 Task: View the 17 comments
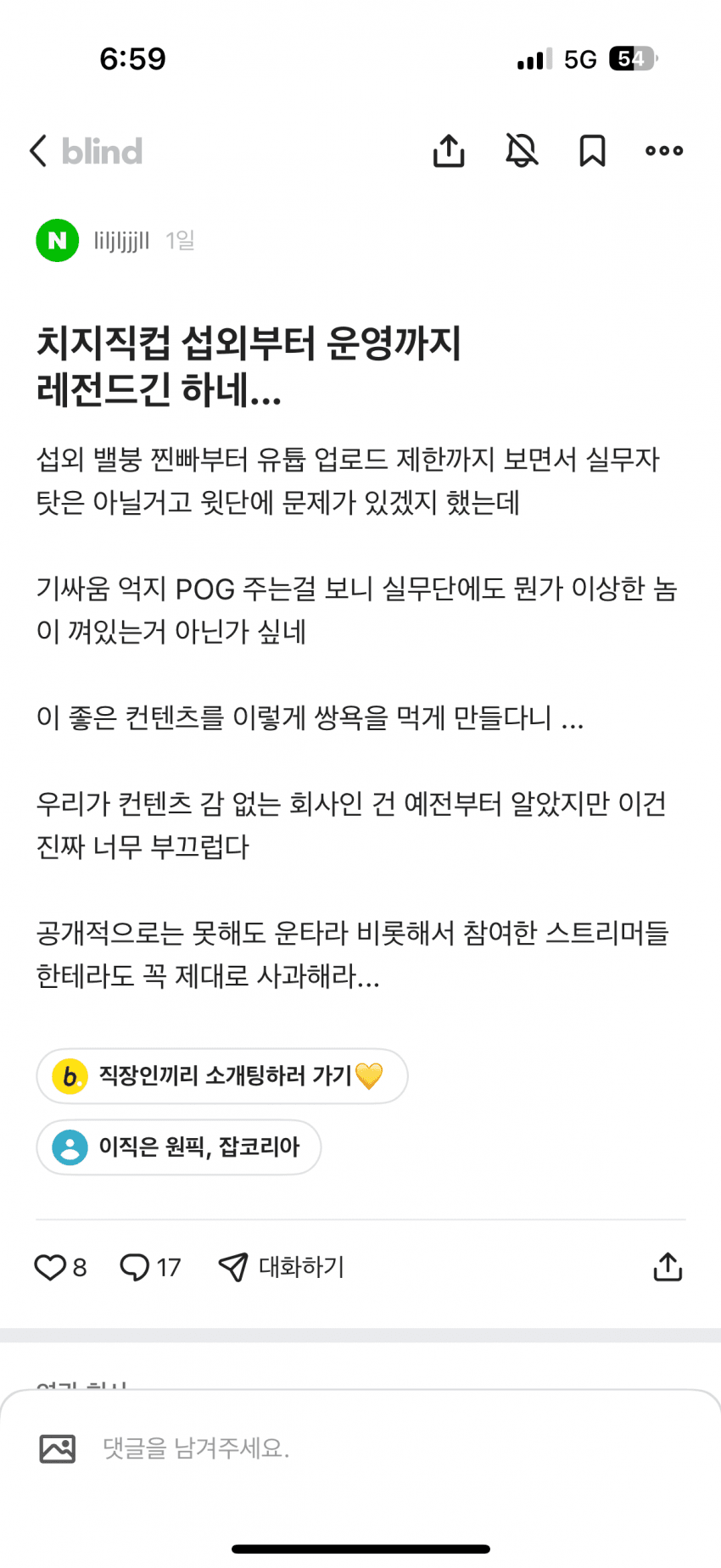tap(150, 1267)
